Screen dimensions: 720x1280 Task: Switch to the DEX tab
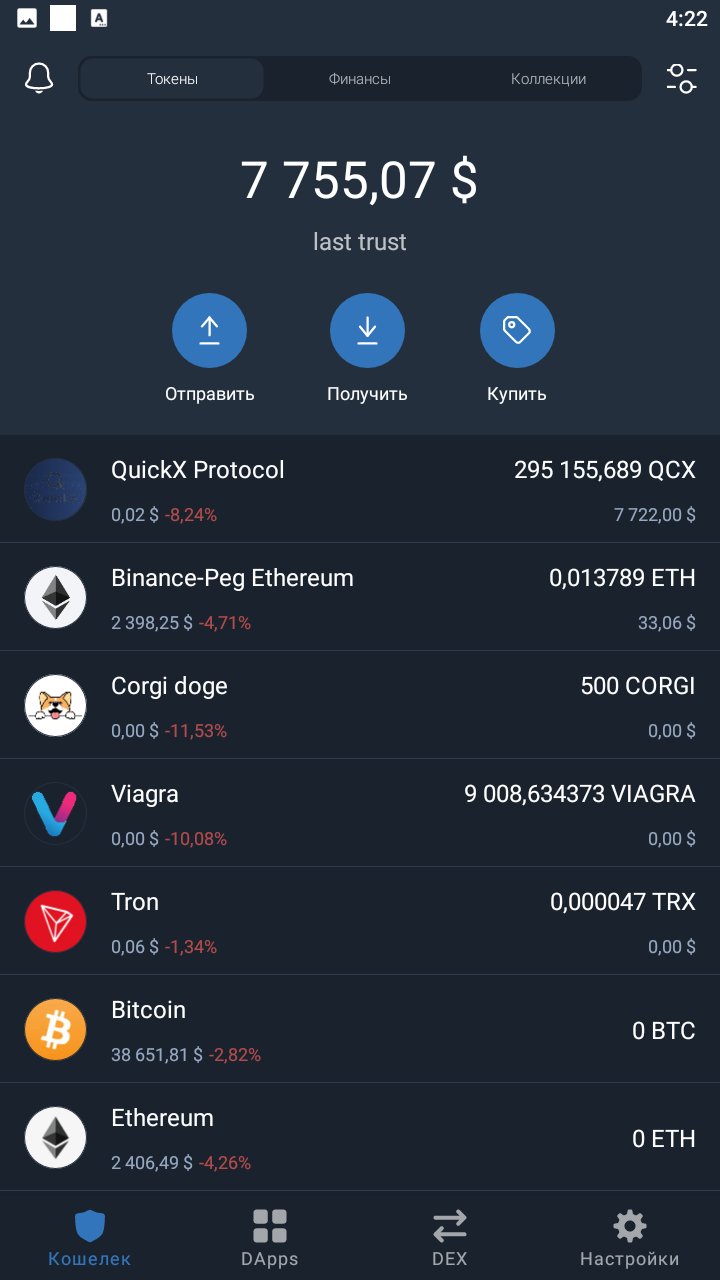coord(450,1238)
